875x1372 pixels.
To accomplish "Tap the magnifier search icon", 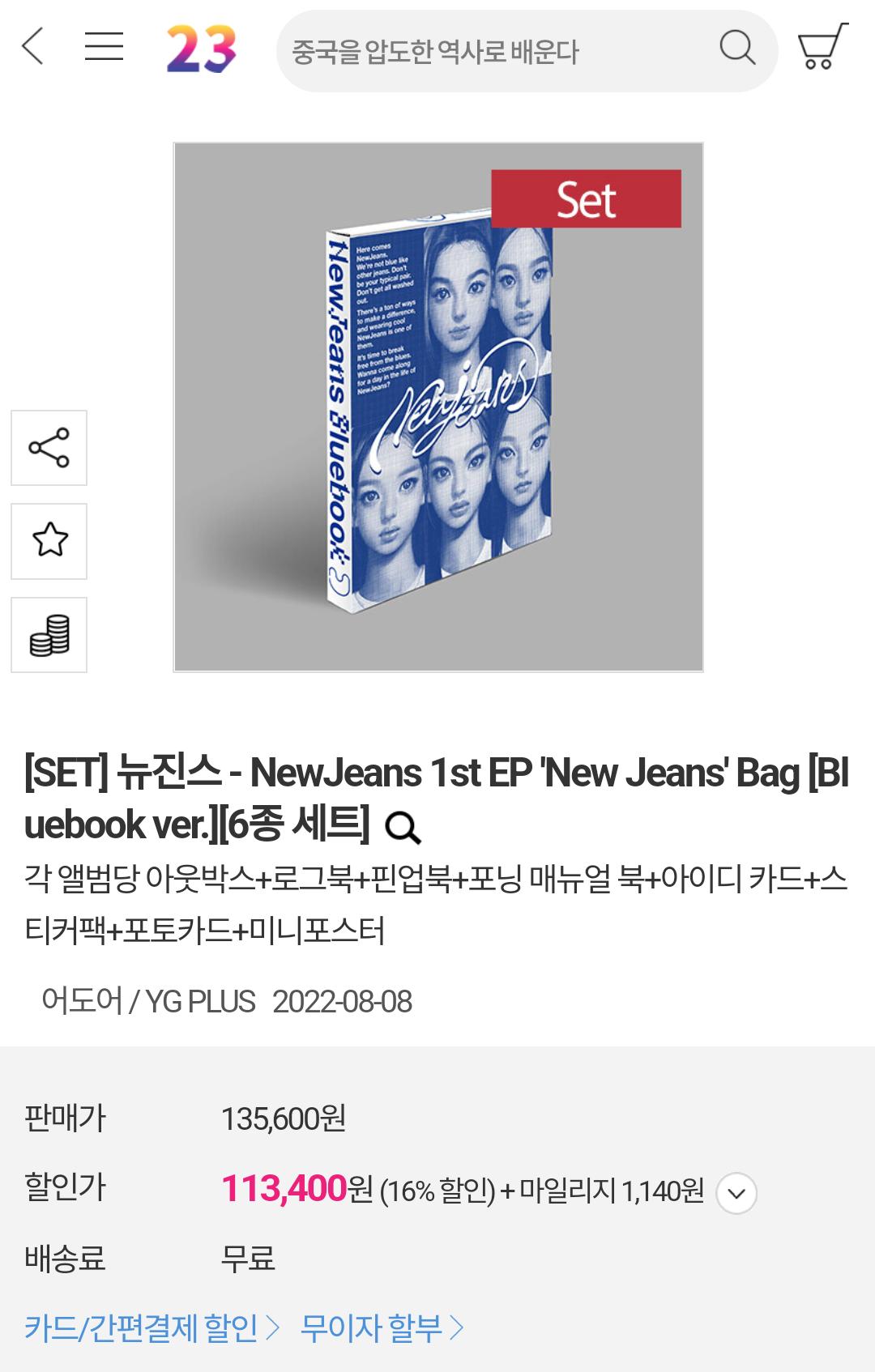I will (x=736, y=48).
